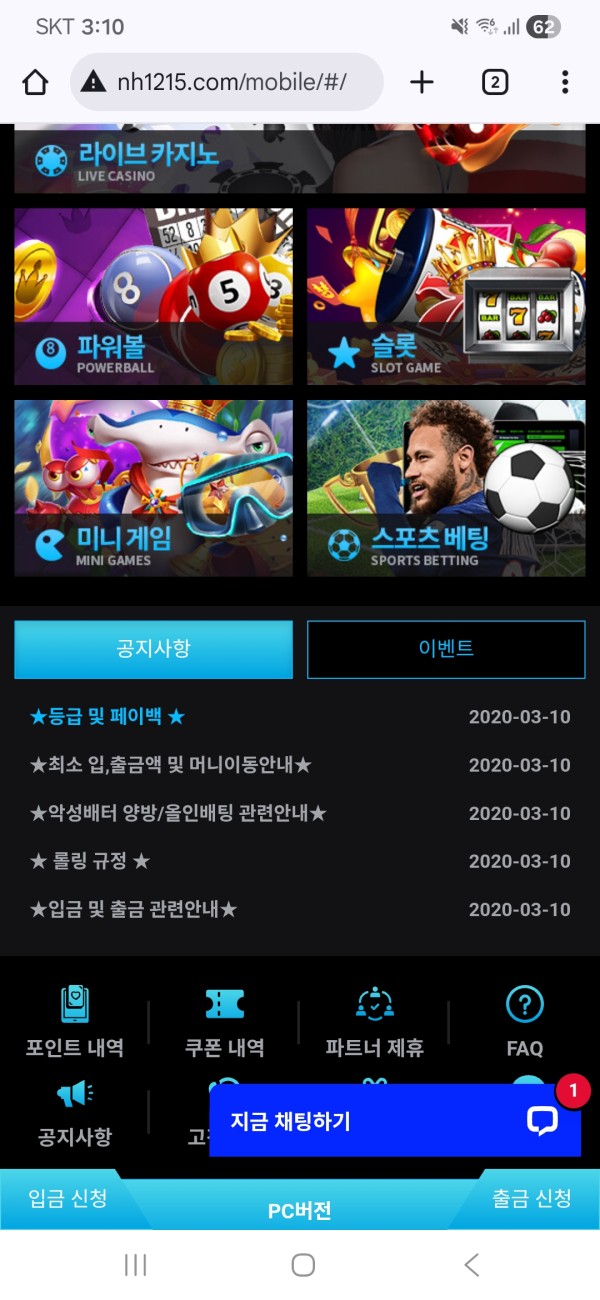Open the 롤링 규정 notice

click(90, 861)
